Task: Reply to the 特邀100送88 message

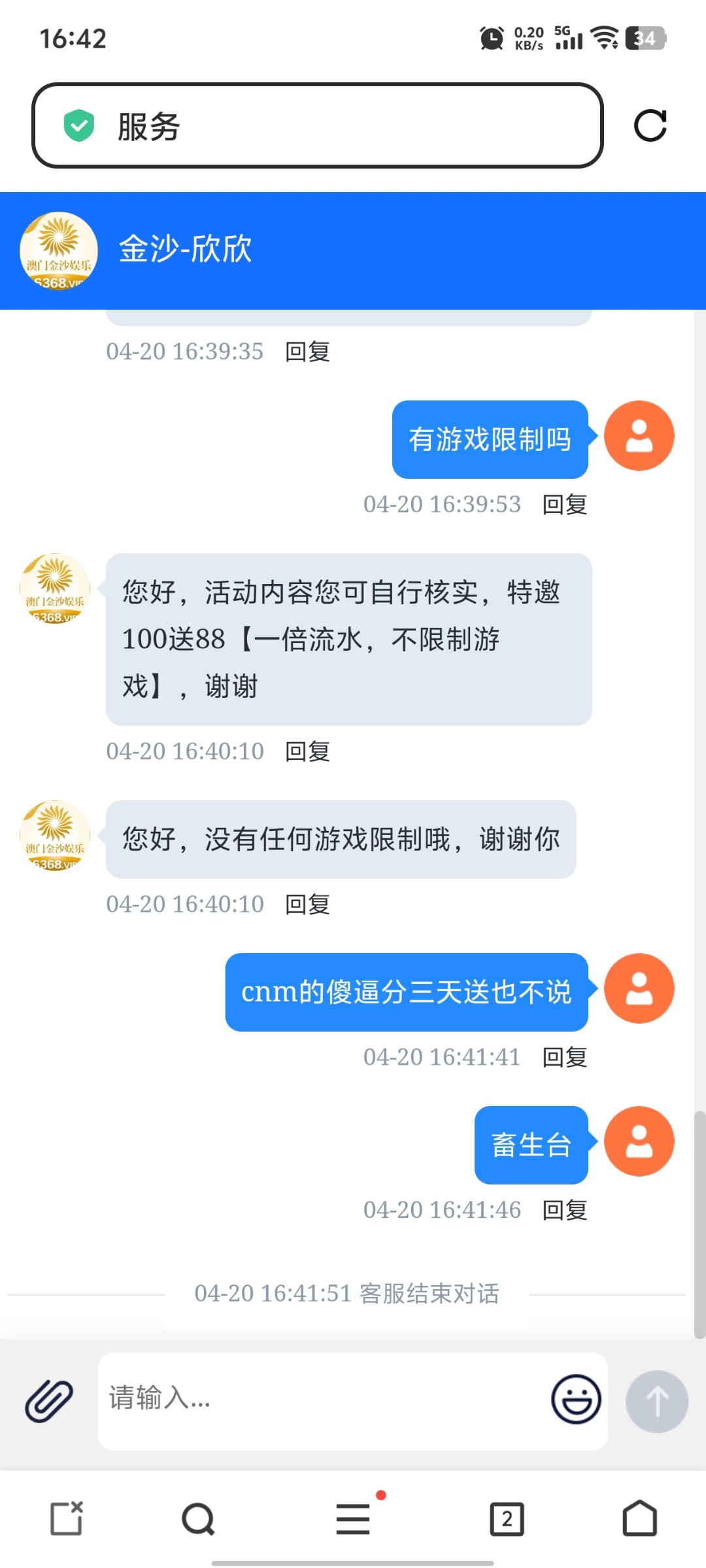Action: pyautogui.click(x=307, y=751)
